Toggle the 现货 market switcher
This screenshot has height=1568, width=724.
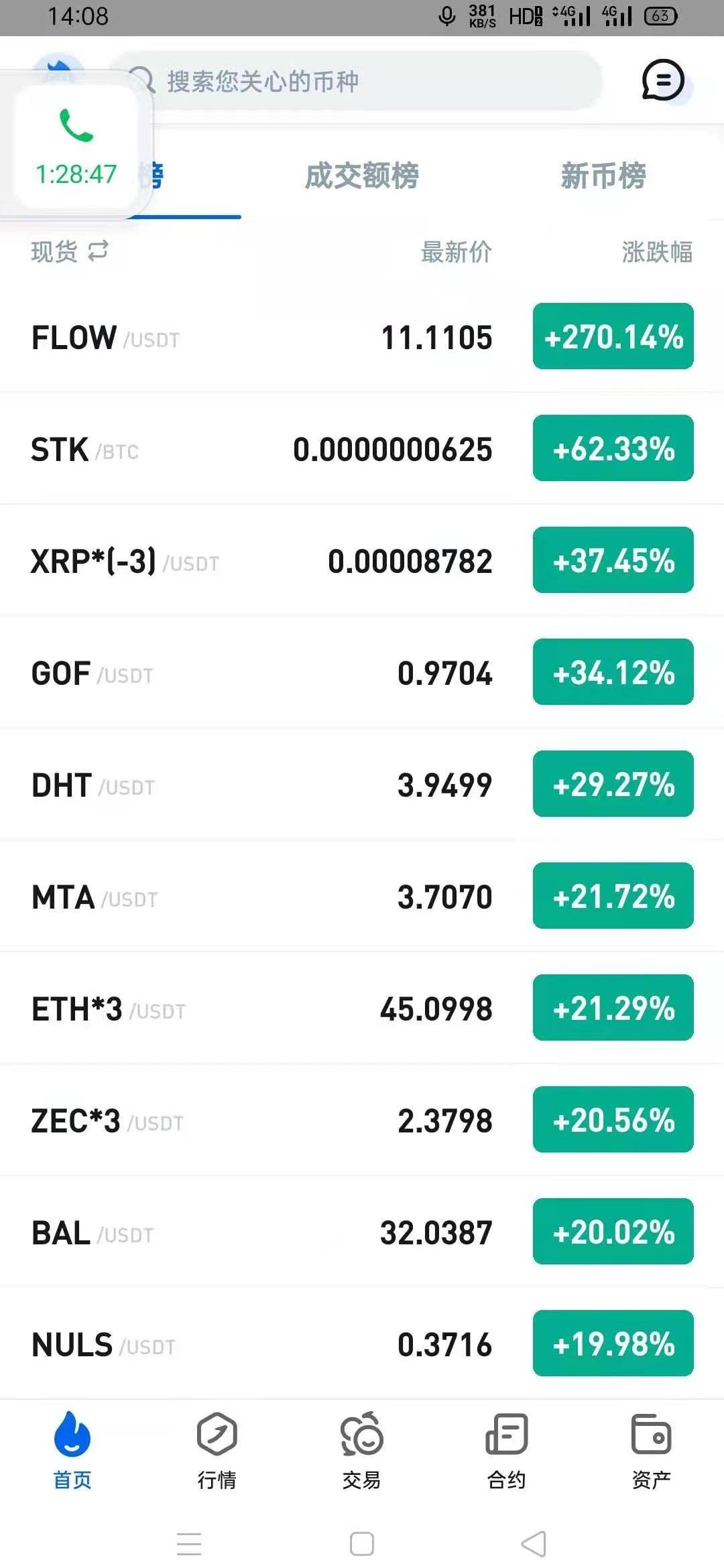(x=70, y=251)
